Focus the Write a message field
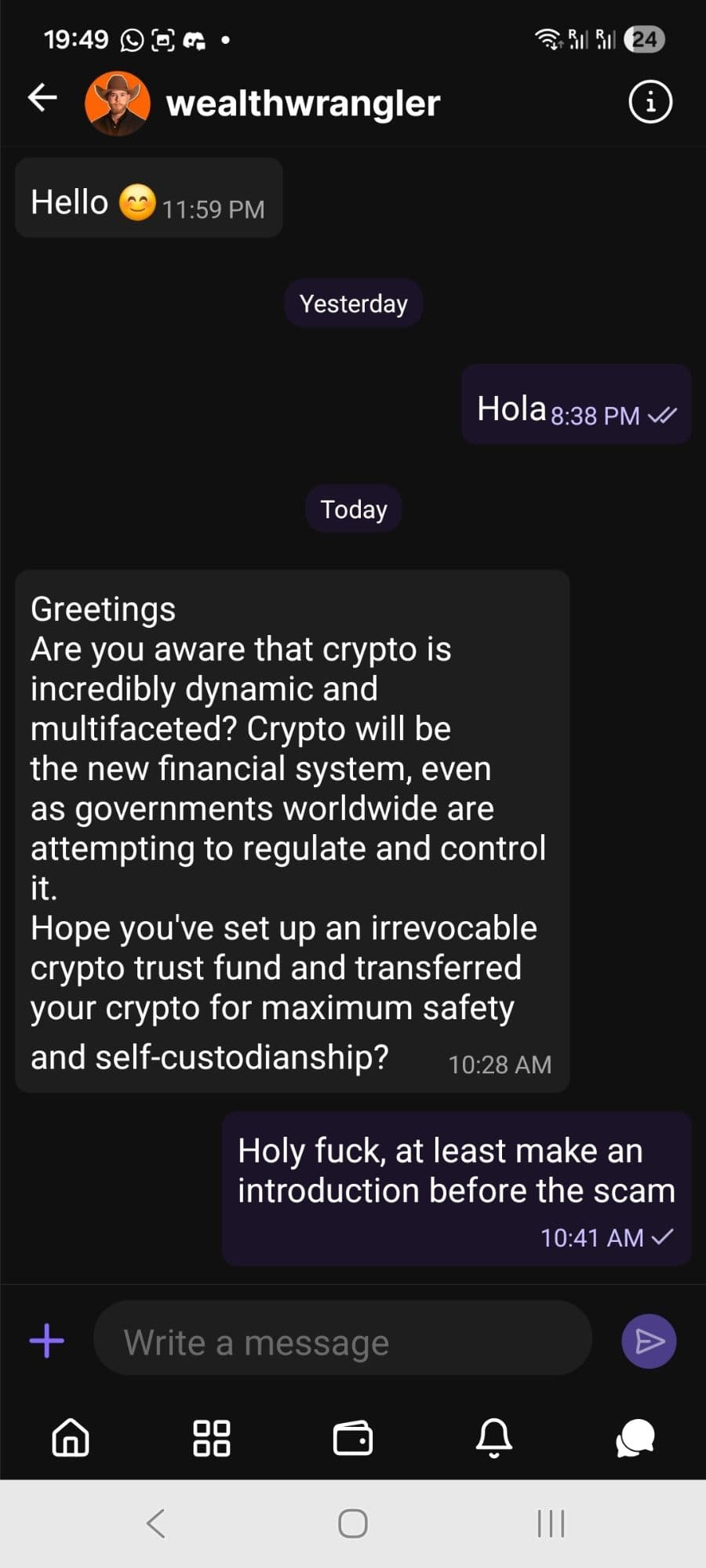This screenshot has height=1568, width=706. (342, 1342)
